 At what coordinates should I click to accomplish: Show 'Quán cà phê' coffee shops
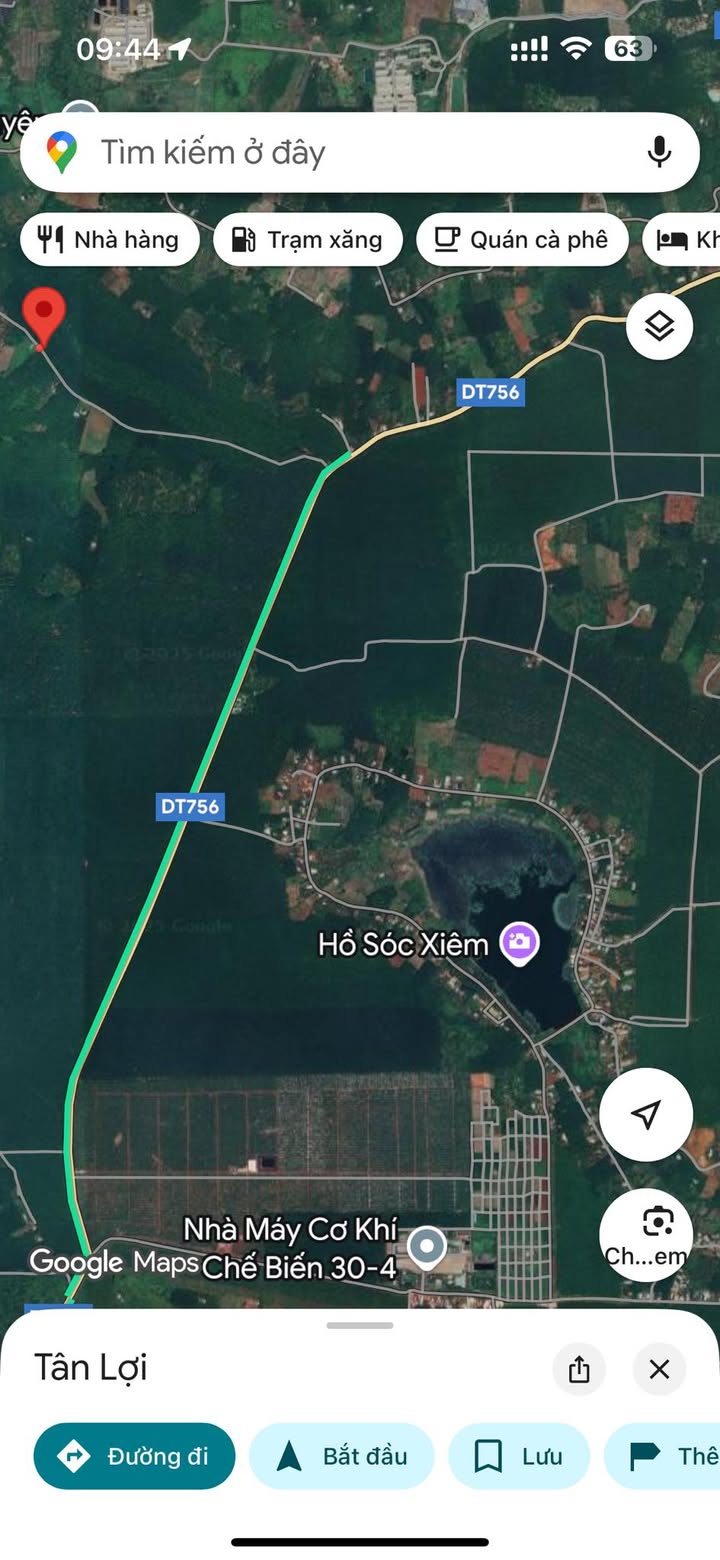522,240
